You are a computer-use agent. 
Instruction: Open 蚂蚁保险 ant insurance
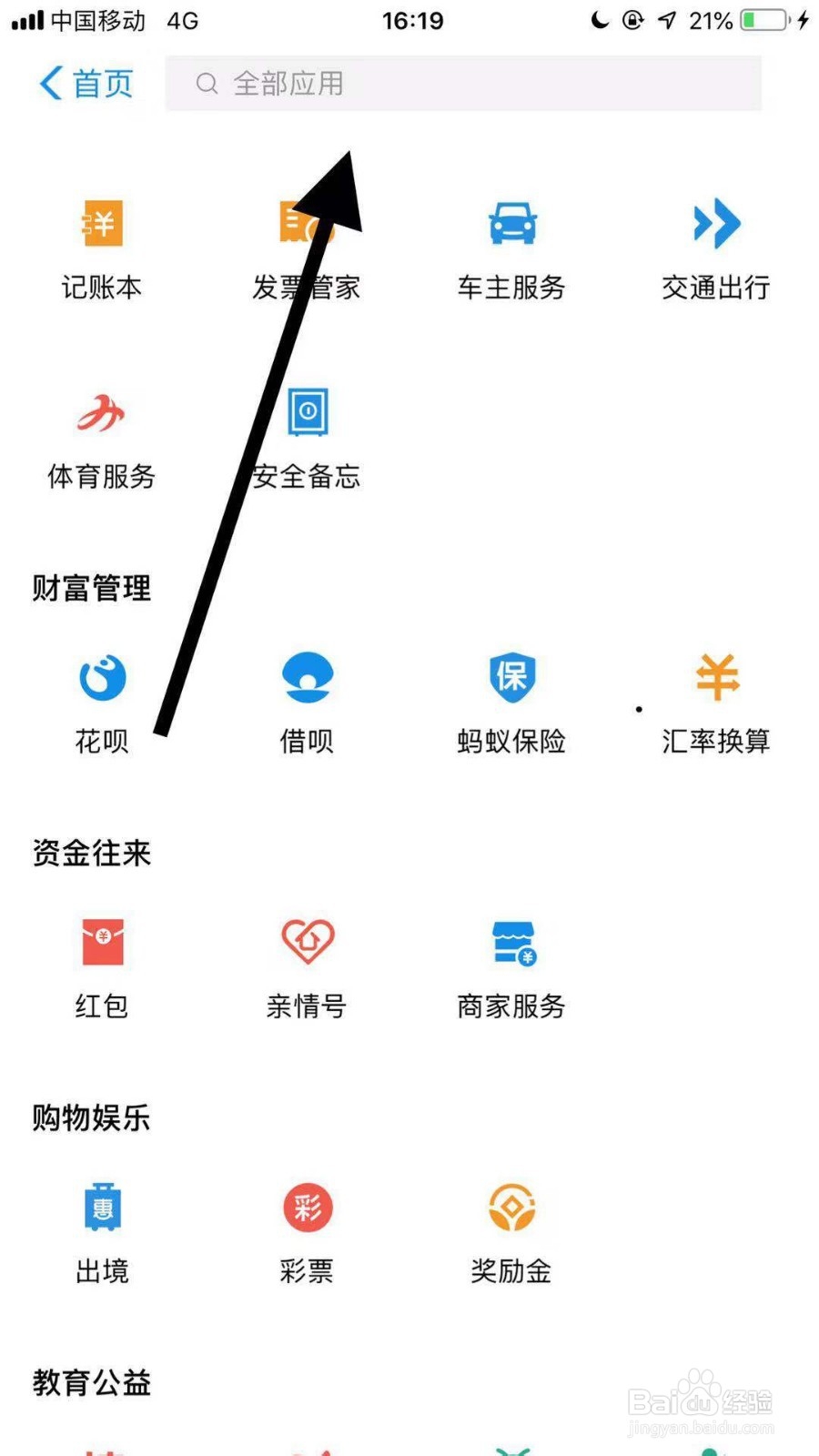coord(511,701)
